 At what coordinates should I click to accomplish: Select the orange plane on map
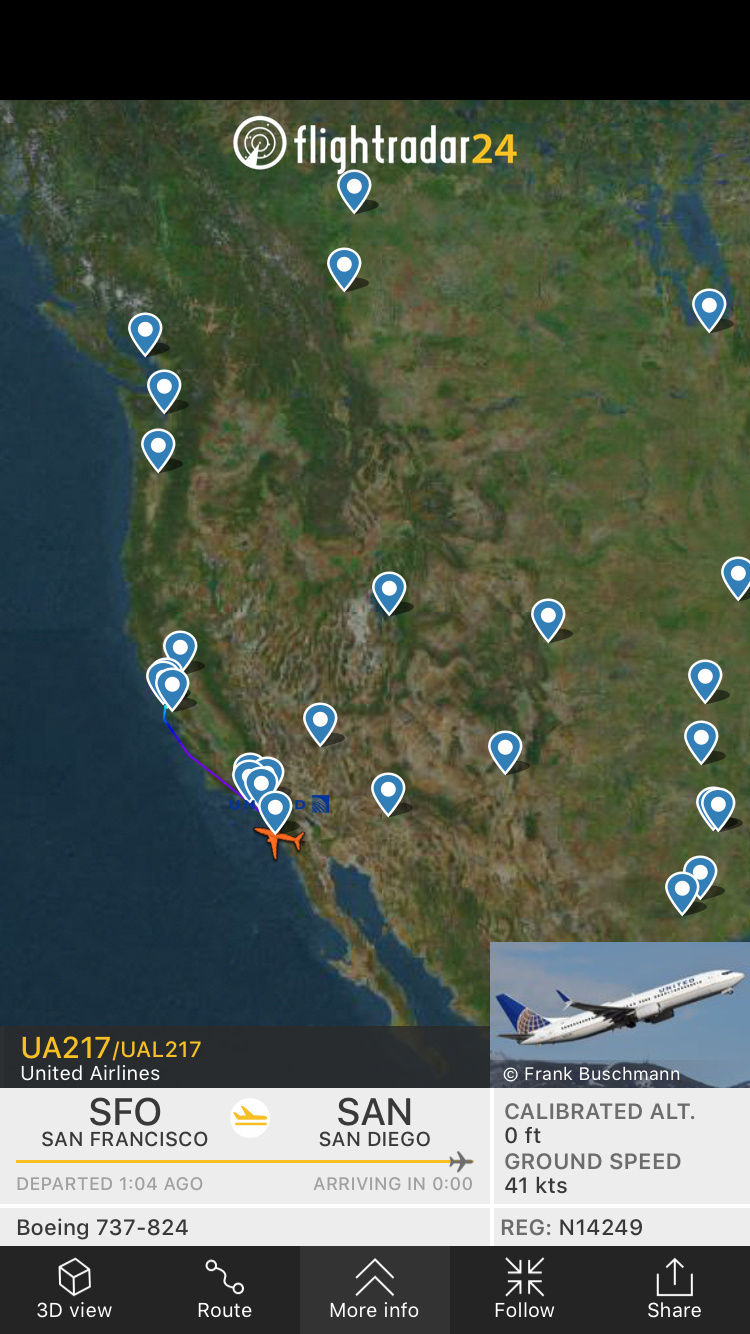(279, 840)
